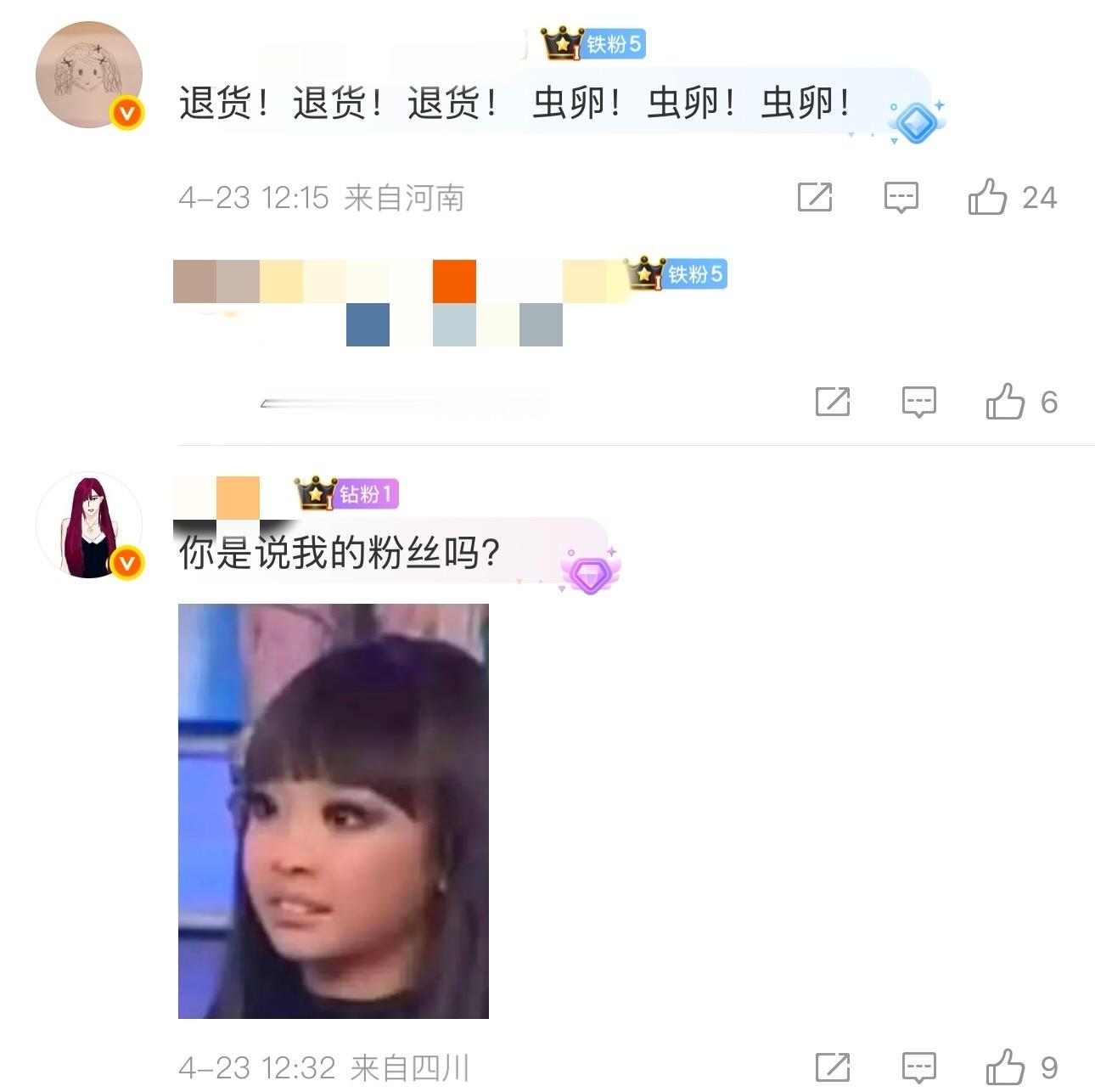Open the red-haired avatar profile

click(x=88, y=526)
